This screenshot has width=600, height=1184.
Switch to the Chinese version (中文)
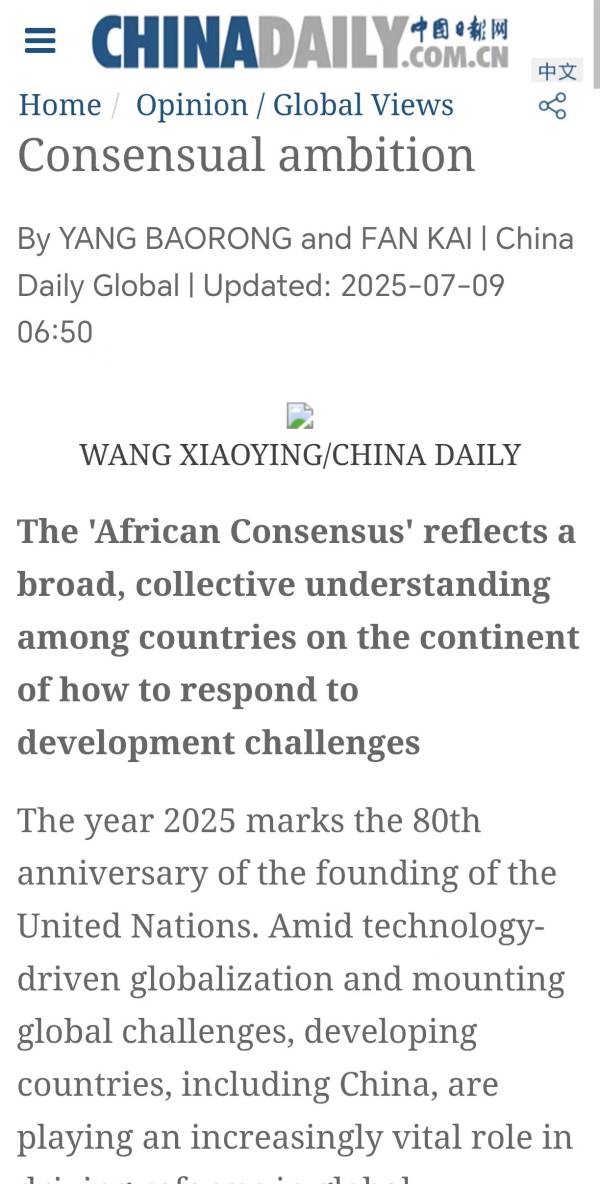(x=557, y=71)
